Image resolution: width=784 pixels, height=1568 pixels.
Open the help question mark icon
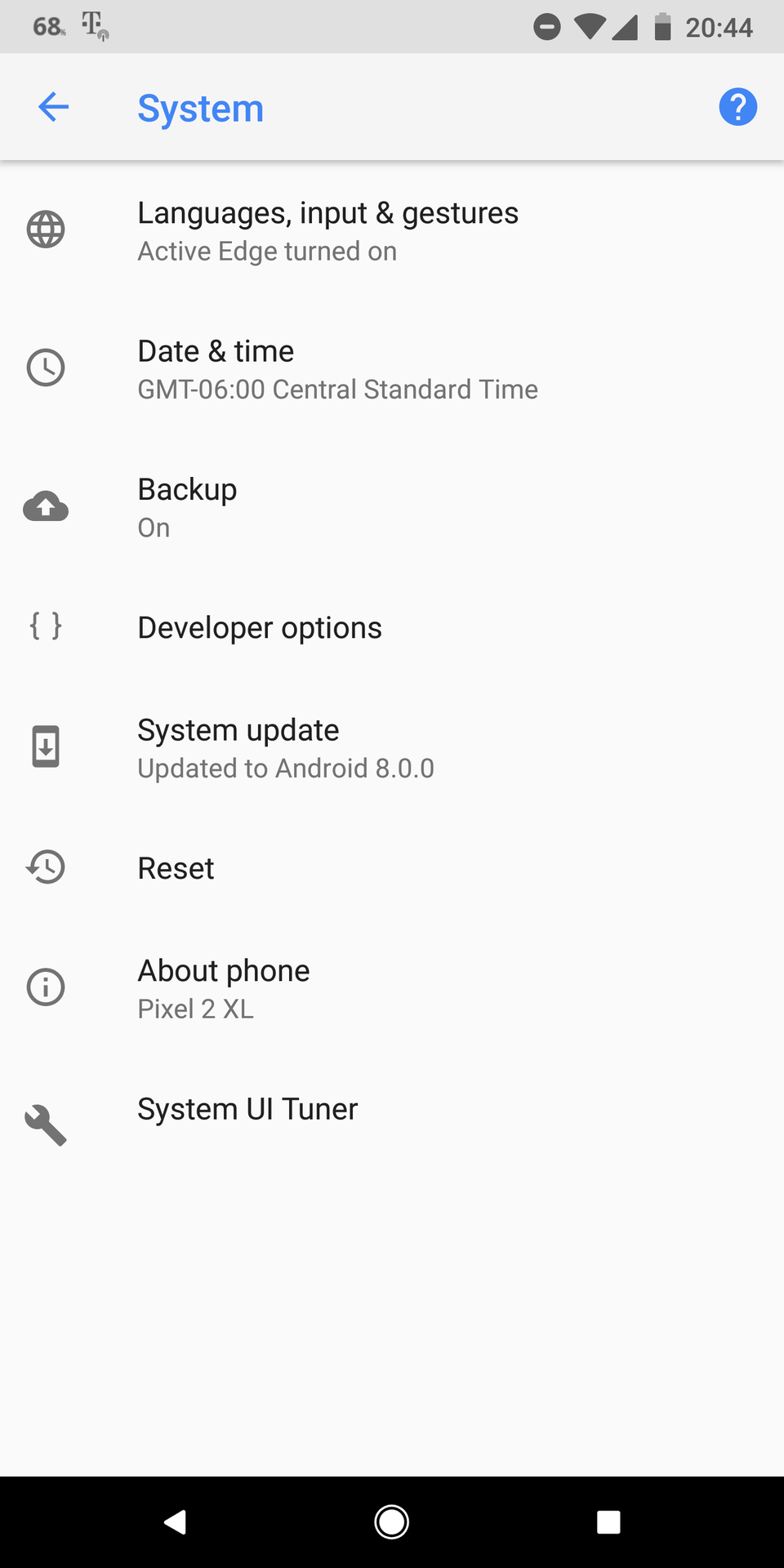(x=737, y=107)
